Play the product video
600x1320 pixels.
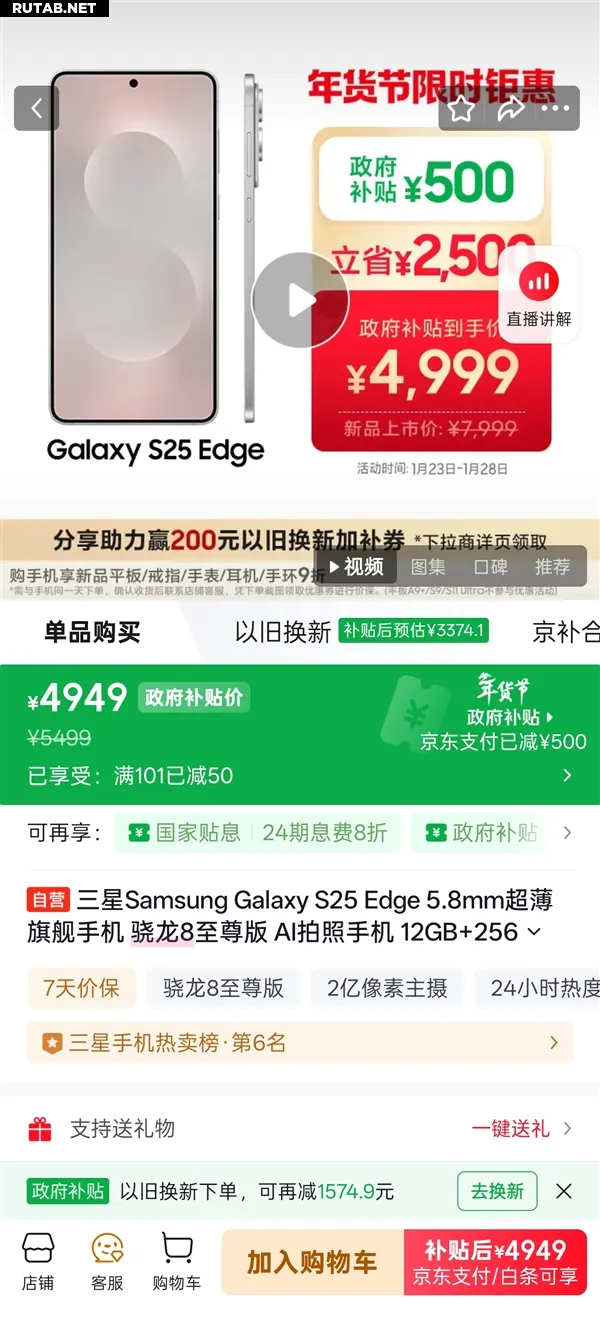(x=299, y=300)
